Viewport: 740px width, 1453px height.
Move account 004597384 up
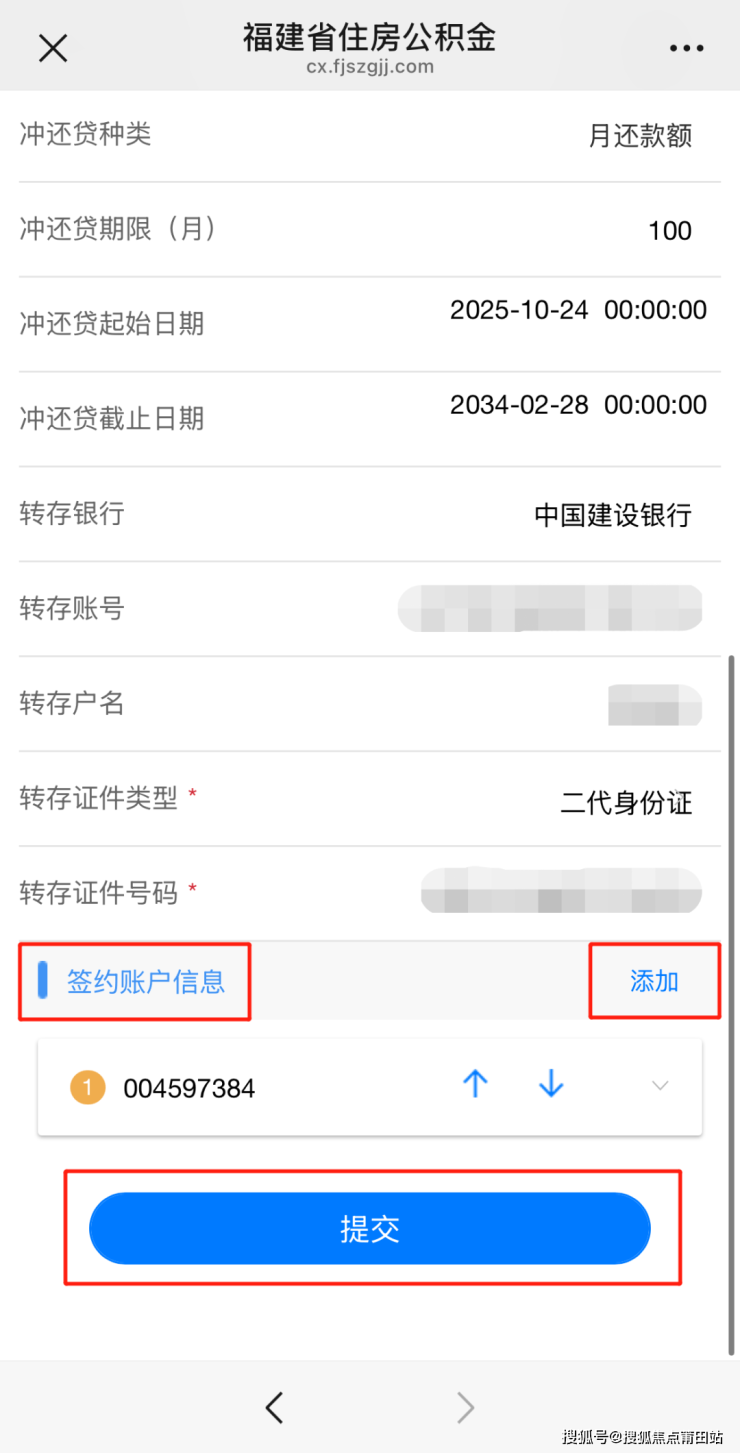click(x=475, y=1084)
